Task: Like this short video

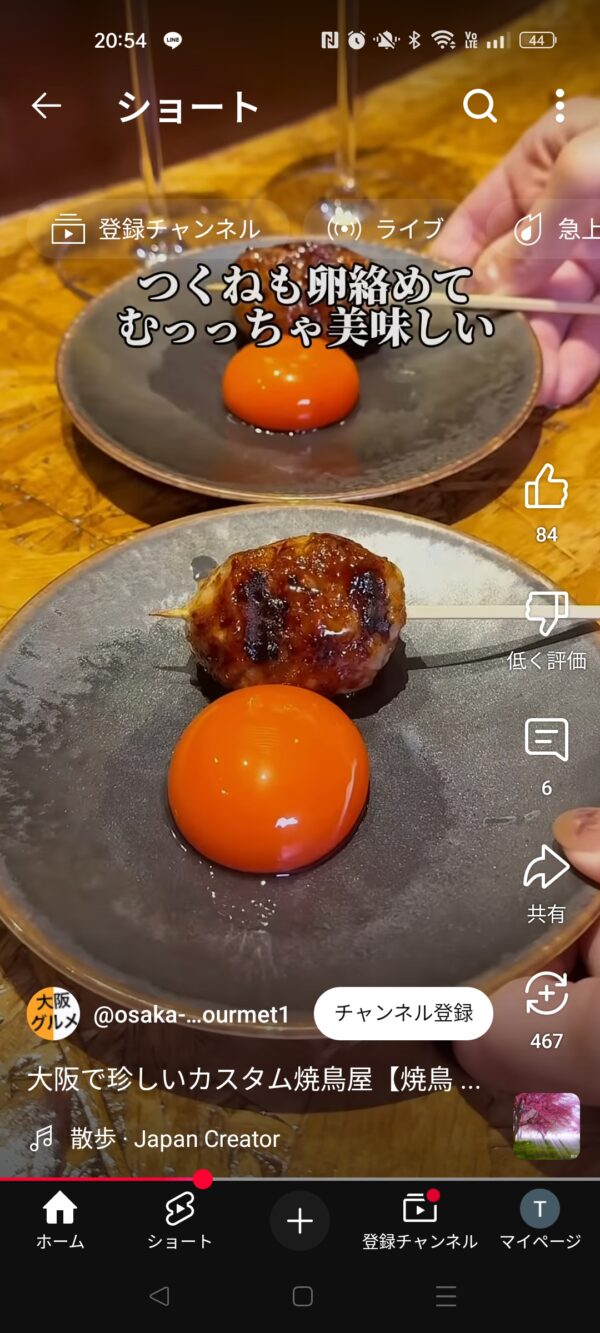Action: click(x=546, y=489)
